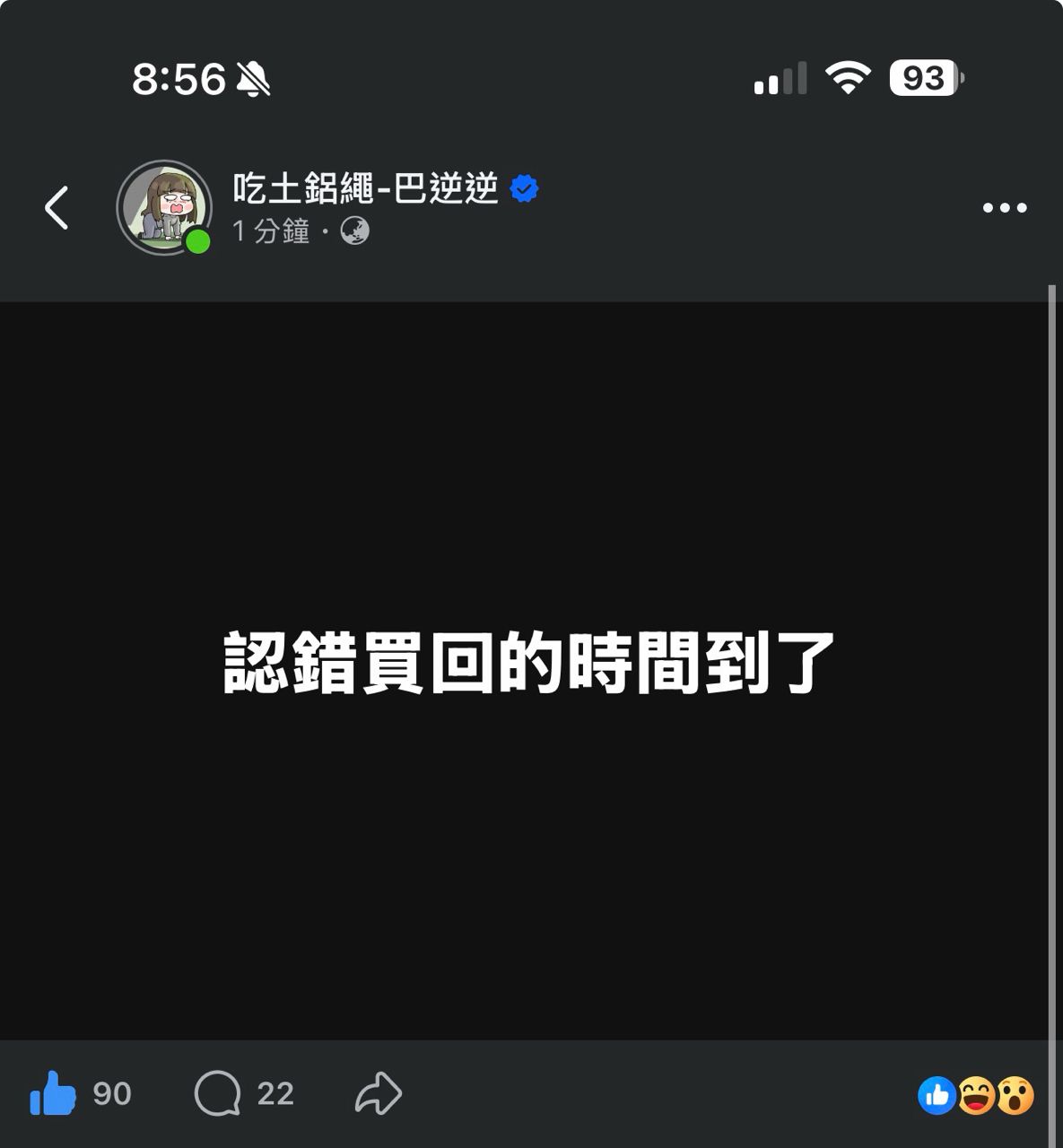Open the page name 吃土鋁繩-巴逆逆

click(x=365, y=189)
